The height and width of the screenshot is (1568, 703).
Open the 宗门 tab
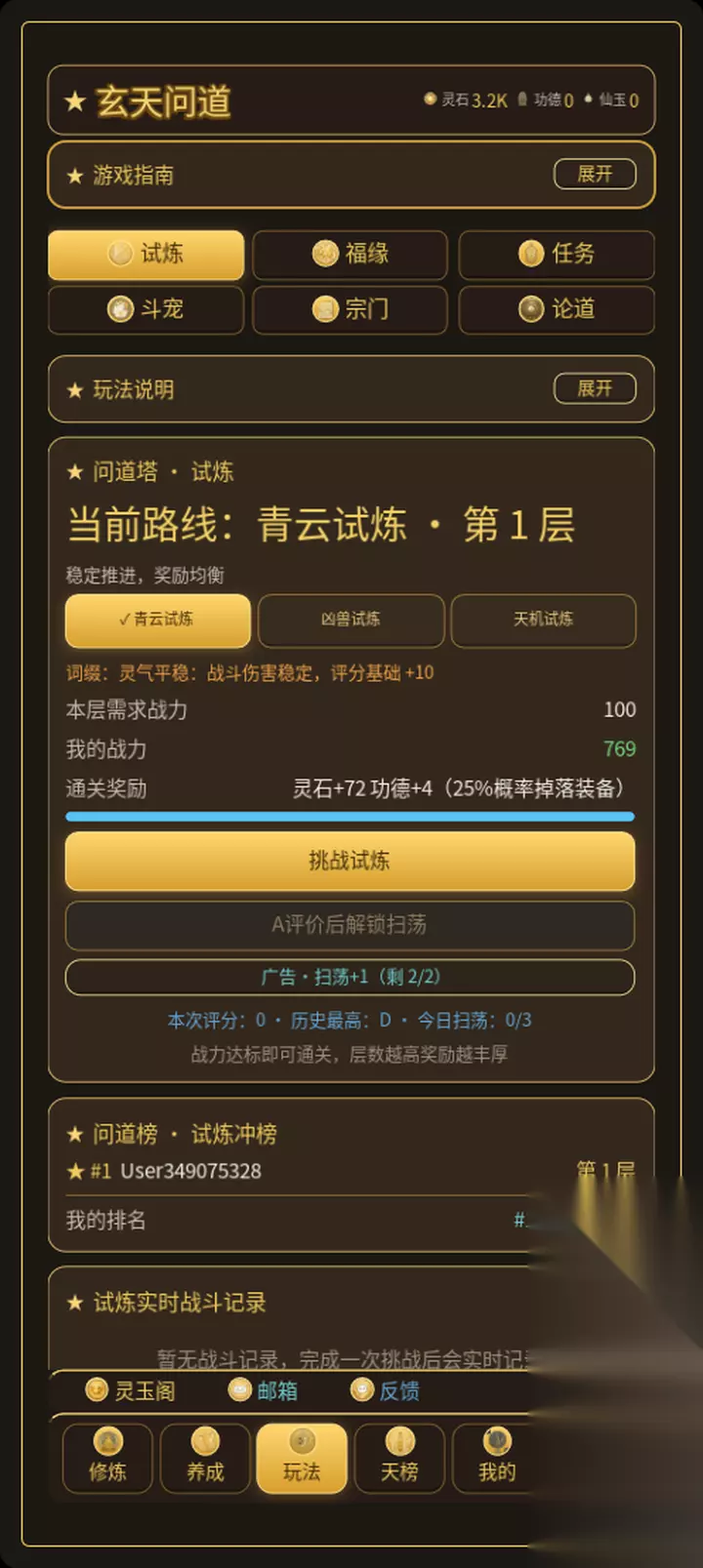point(351,309)
